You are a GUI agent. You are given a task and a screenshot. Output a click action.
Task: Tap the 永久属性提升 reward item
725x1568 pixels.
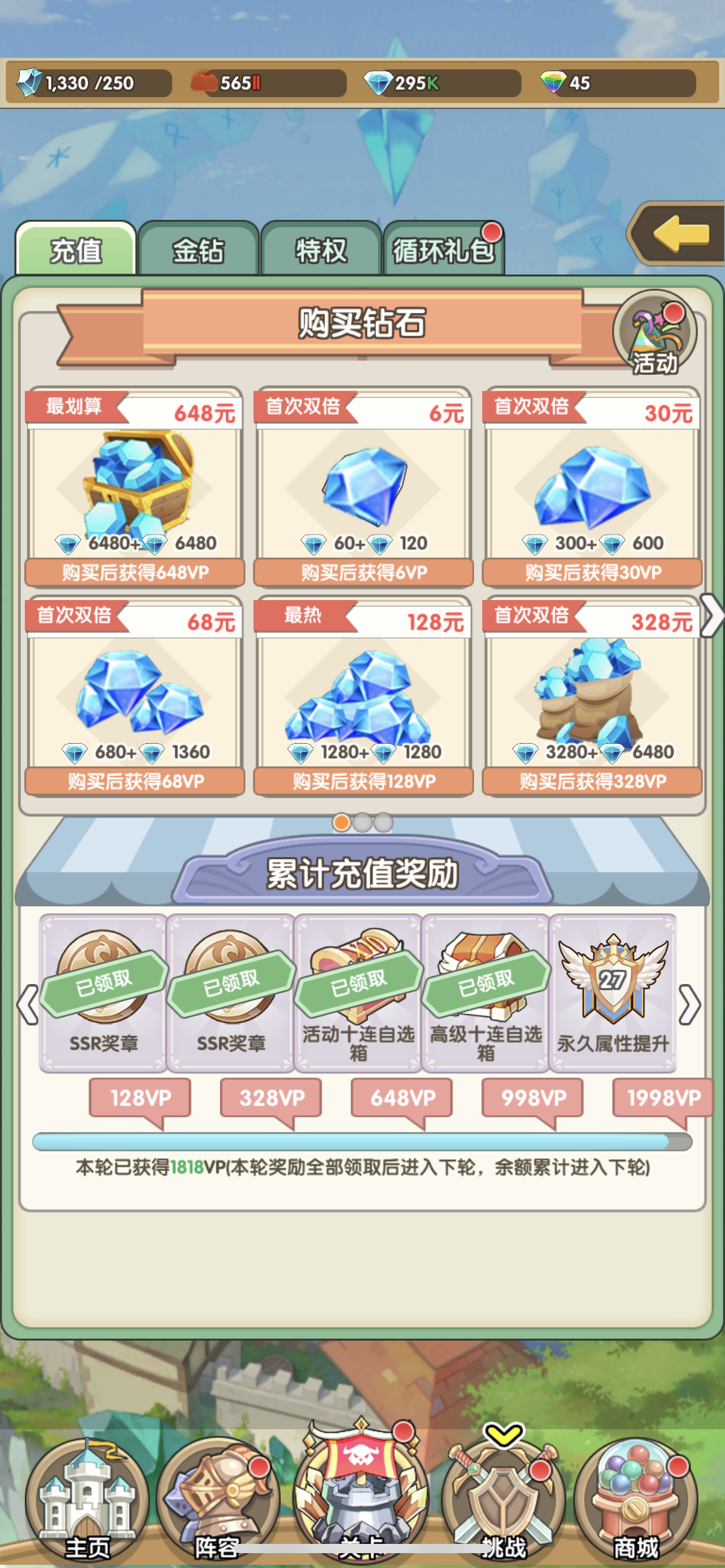click(613, 993)
